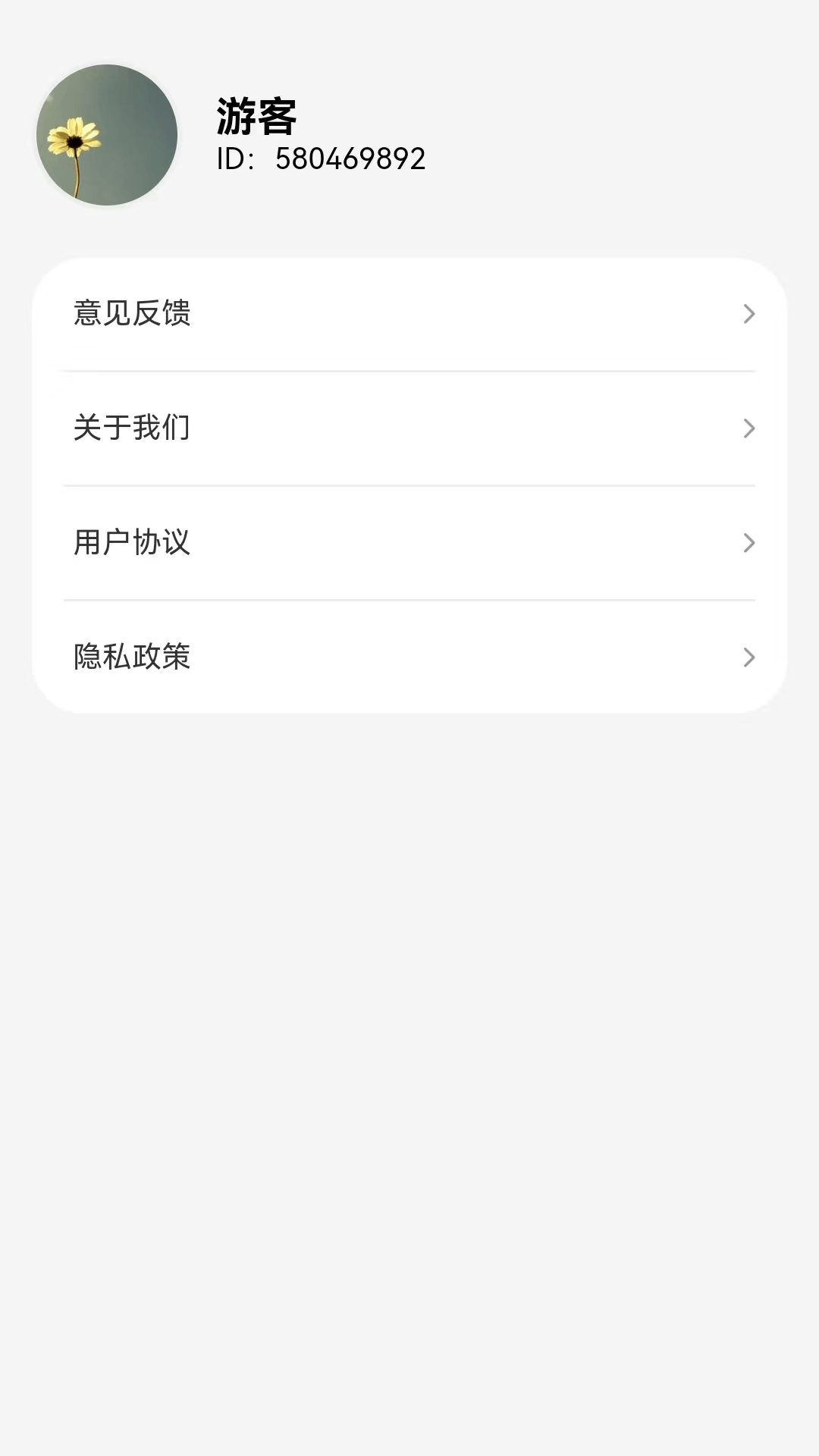View the 隐私政策 privacy policy

click(303, 658)
